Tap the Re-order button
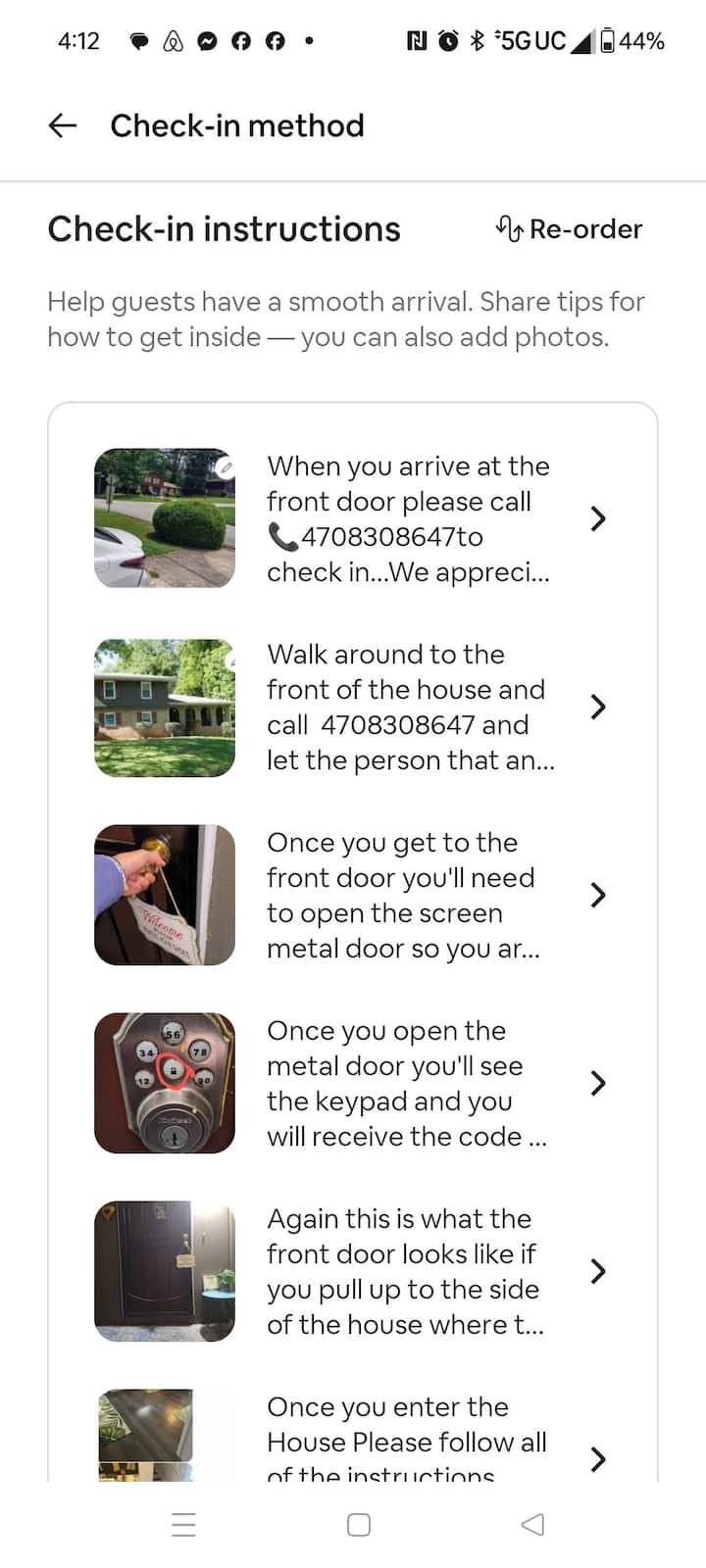Viewport: 706px width, 1568px height. pyautogui.click(x=570, y=229)
